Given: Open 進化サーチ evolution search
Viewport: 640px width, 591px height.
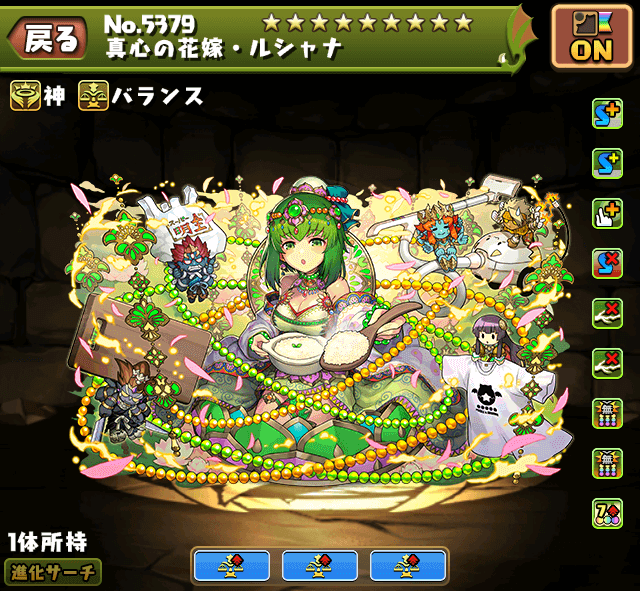Looking at the screenshot, I should coord(51,572).
